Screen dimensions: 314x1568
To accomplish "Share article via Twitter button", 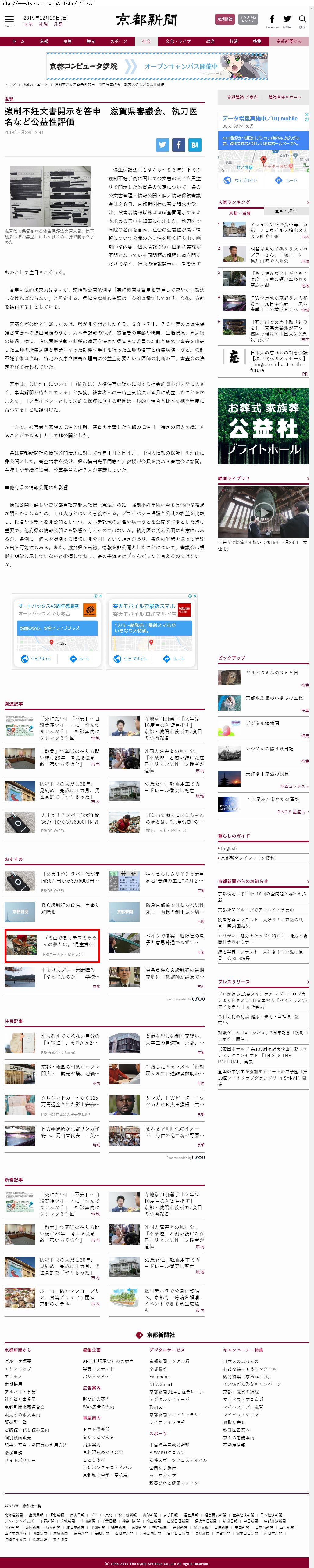I will (x=162, y=144).
